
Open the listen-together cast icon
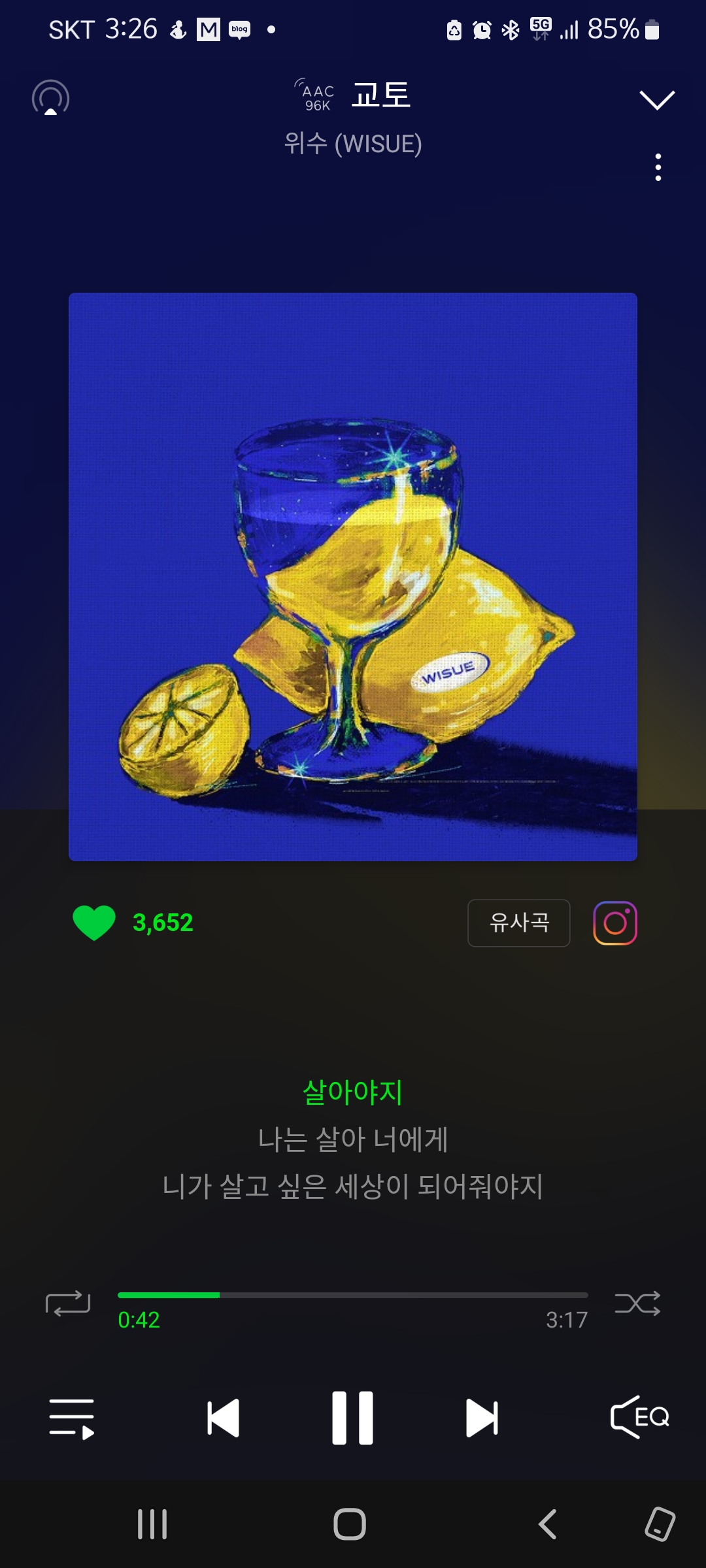click(x=51, y=98)
